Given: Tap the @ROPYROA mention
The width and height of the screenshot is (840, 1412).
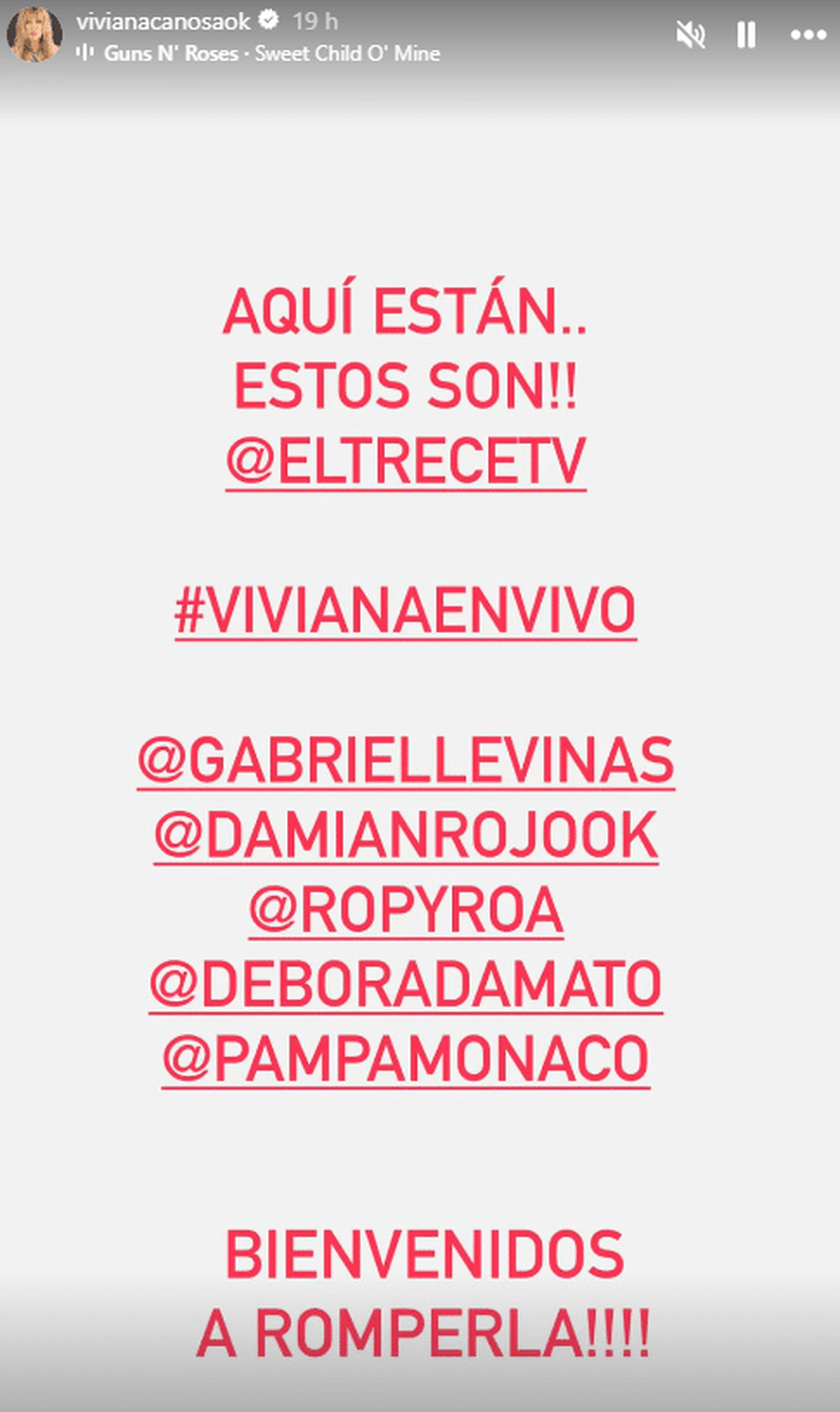Looking at the screenshot, I should (x=406, y=909).
